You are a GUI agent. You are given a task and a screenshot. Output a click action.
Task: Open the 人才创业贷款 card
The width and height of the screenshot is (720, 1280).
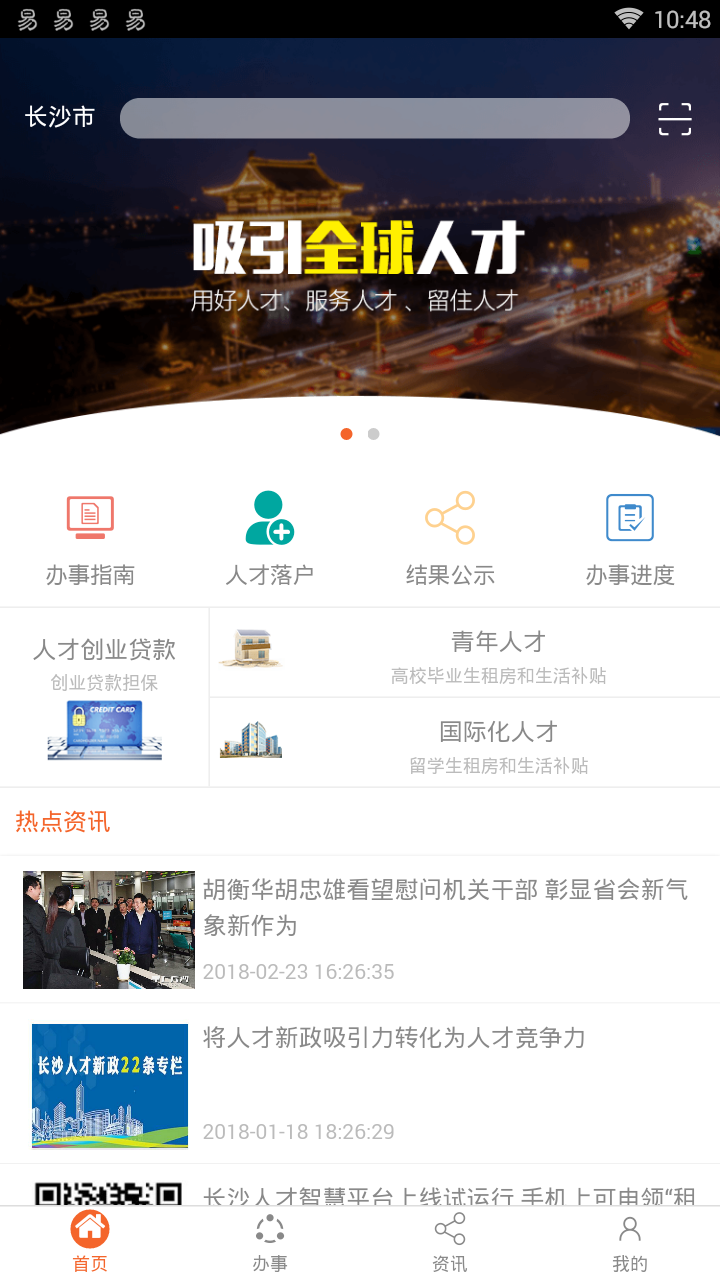[104, 697]
